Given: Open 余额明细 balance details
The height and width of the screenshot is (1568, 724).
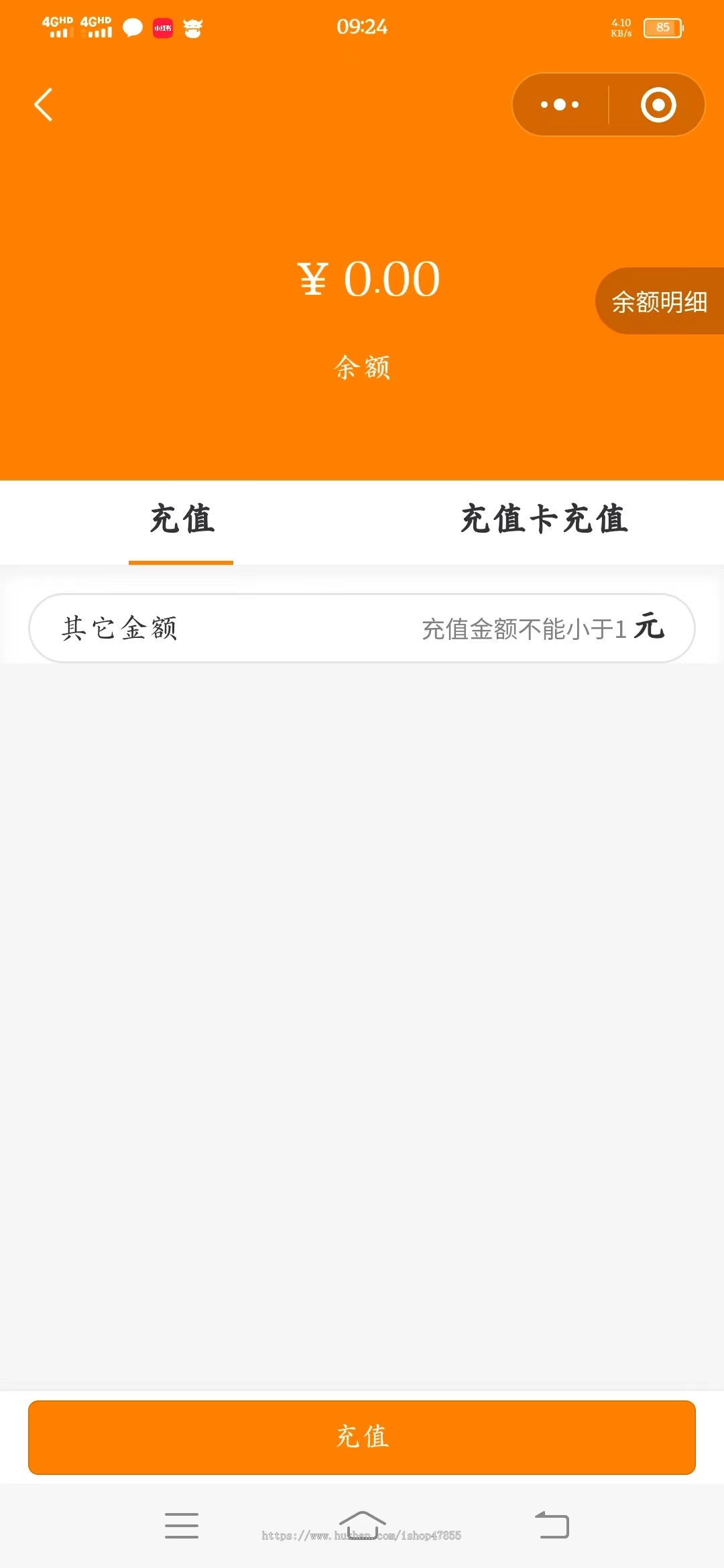Looking at the screenshot, I should [x=659, y=302].
